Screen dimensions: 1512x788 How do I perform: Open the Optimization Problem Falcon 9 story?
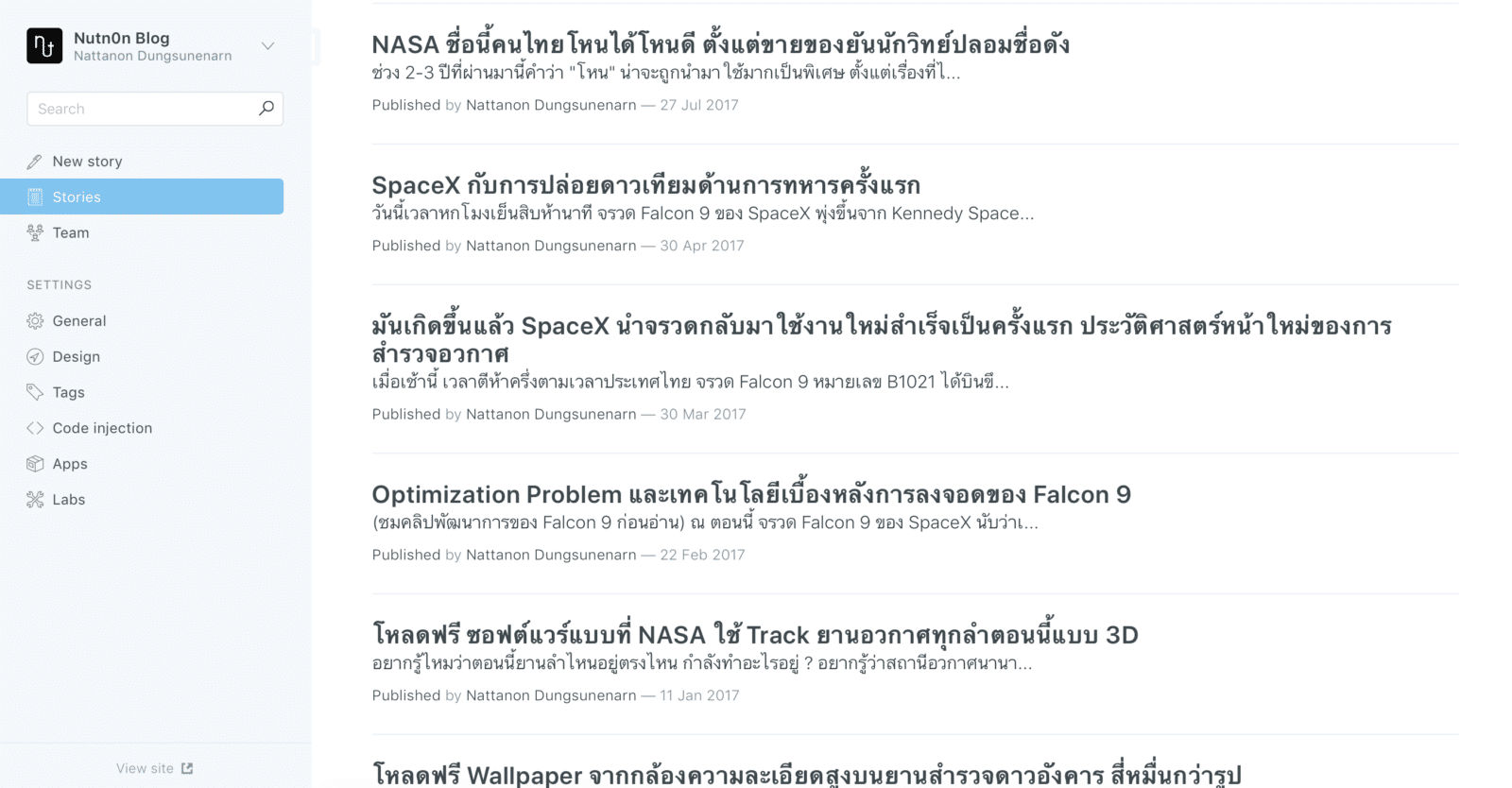(750, 494)
